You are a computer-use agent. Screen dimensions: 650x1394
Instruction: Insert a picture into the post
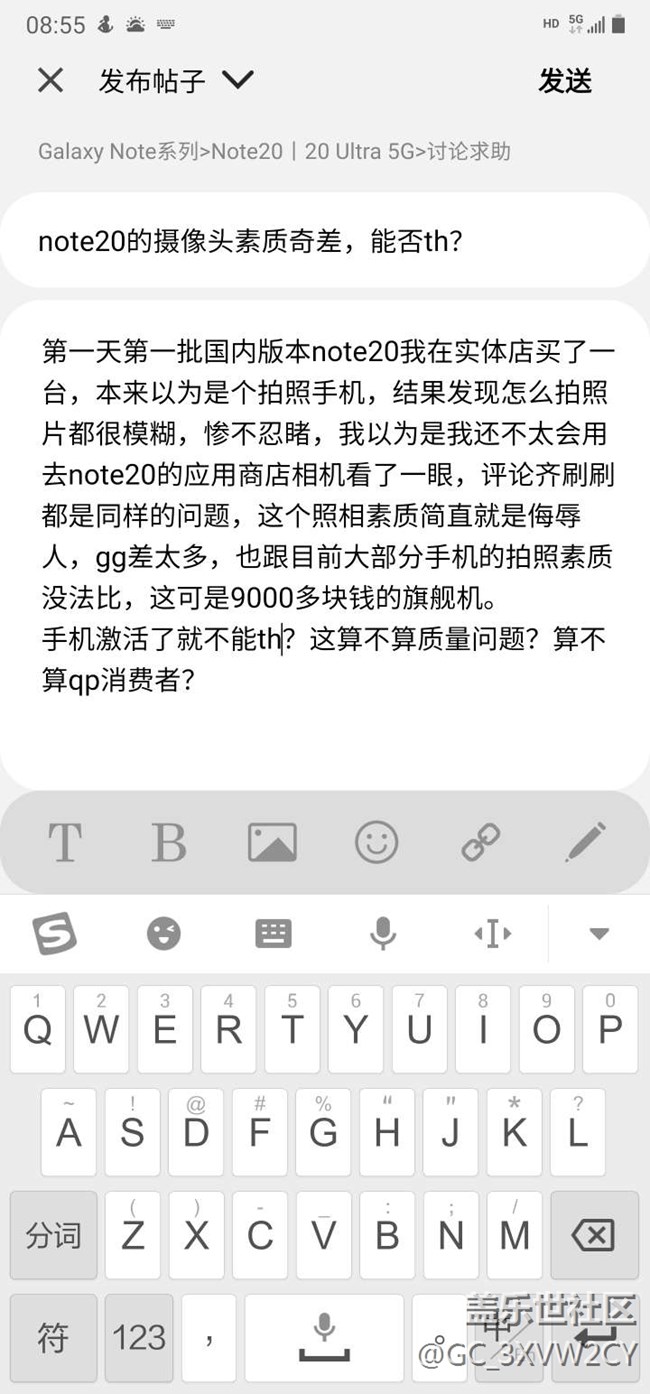[272, 842]
